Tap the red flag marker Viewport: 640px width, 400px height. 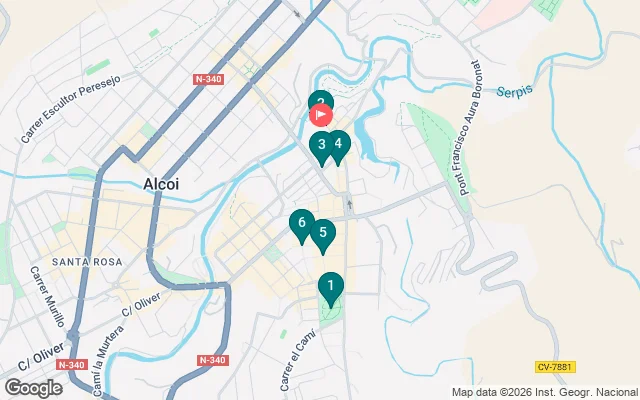click(x=322, y=115)
